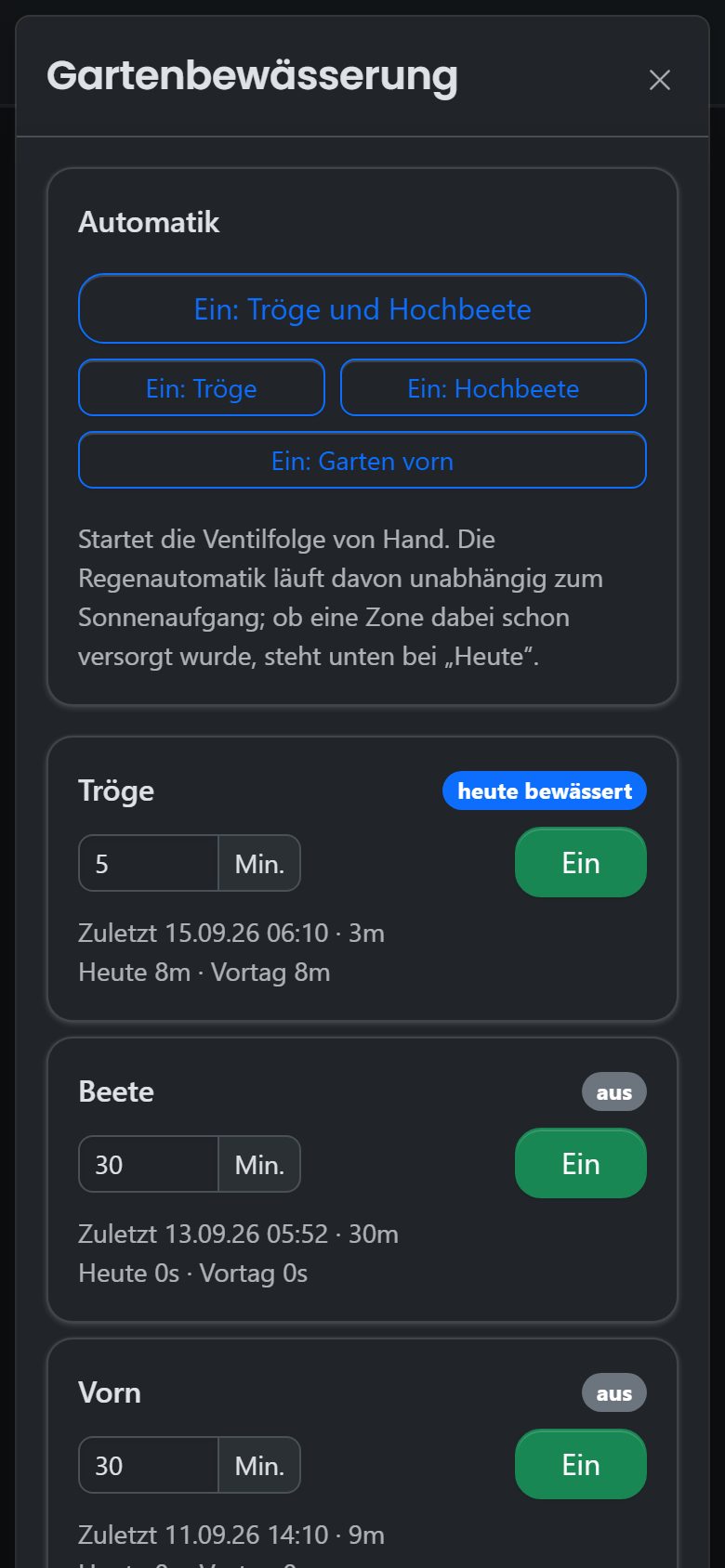Start the Ein: Hochbeete sequence
Screen dimensions: 725x1568
(494, 387)
